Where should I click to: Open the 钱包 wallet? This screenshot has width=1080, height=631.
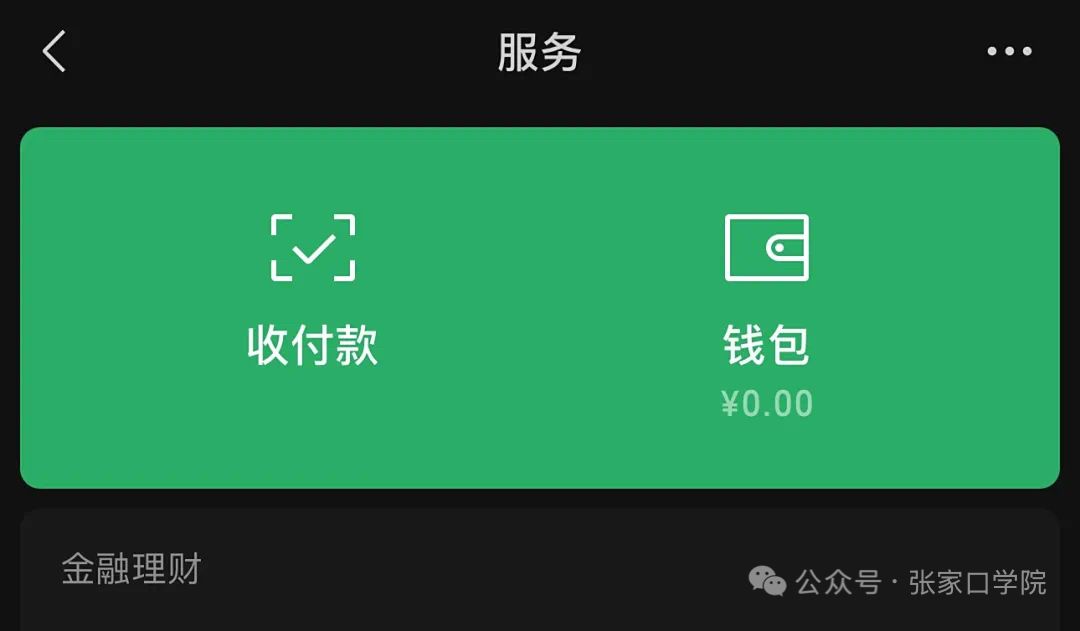tap(767, 310)
